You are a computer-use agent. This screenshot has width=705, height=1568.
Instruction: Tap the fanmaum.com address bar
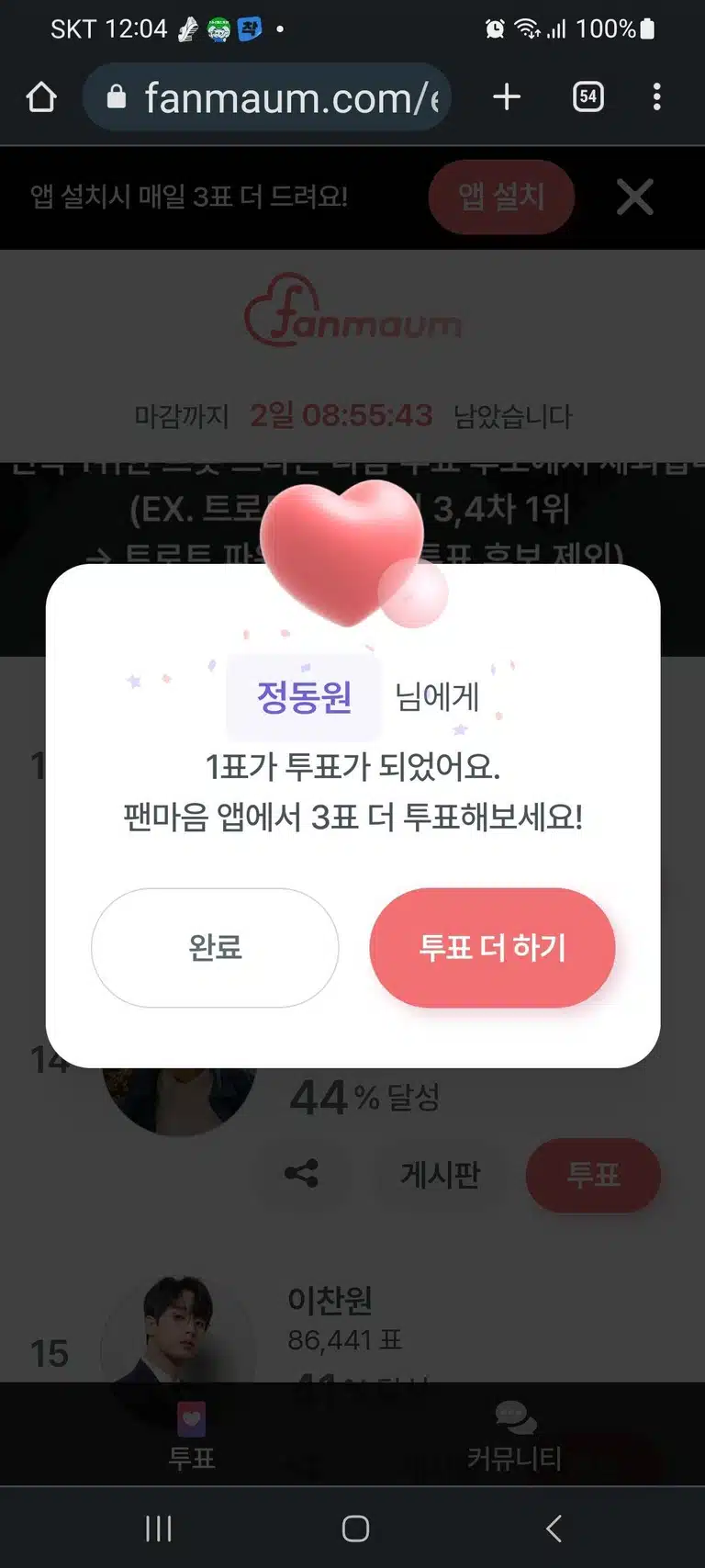pos(267,96)
